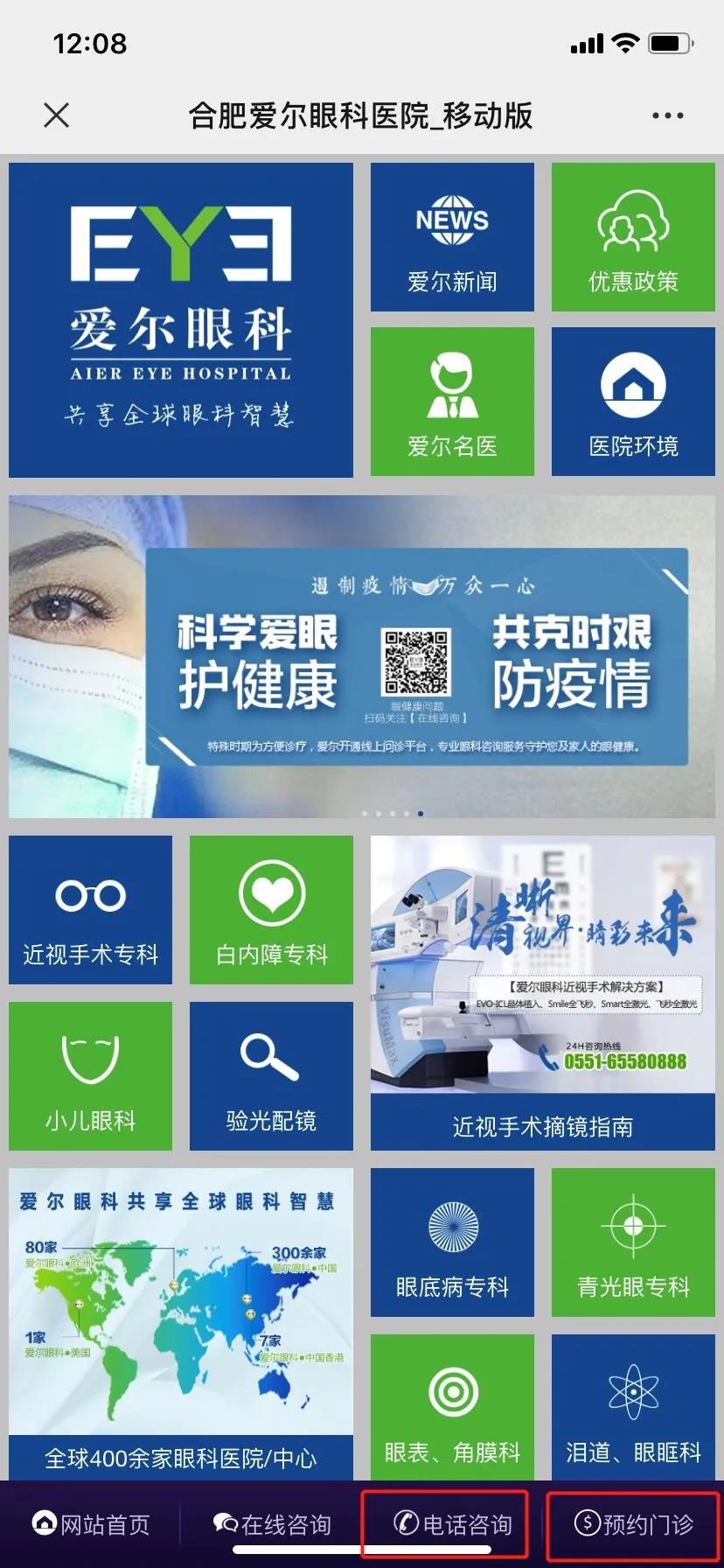This screenshot has width=724, height=1568.
Task: Open the 爱尔名医 doctors tile
Action: tap(452, 402)
